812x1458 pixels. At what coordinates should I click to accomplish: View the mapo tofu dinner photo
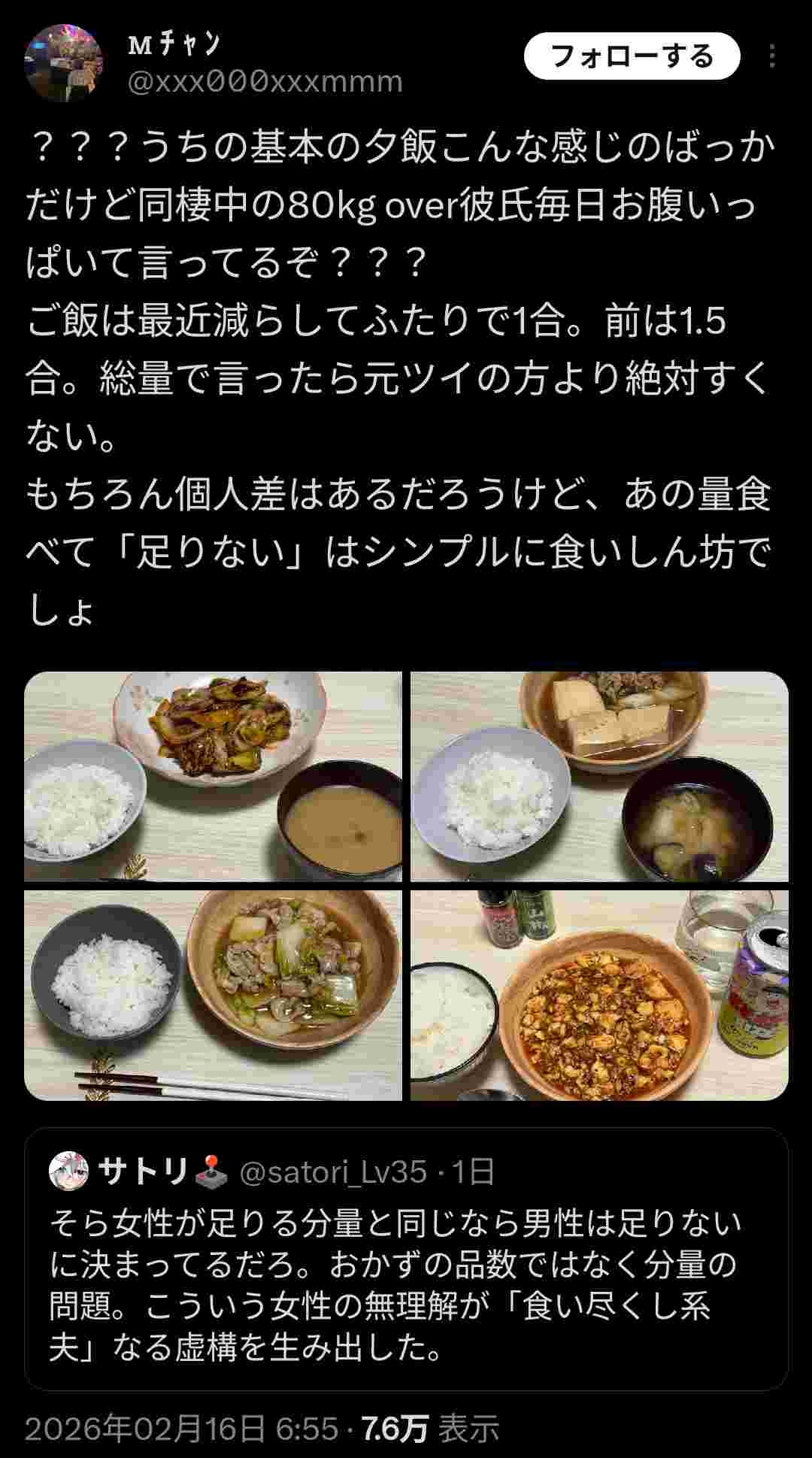(x=599, y=996)
